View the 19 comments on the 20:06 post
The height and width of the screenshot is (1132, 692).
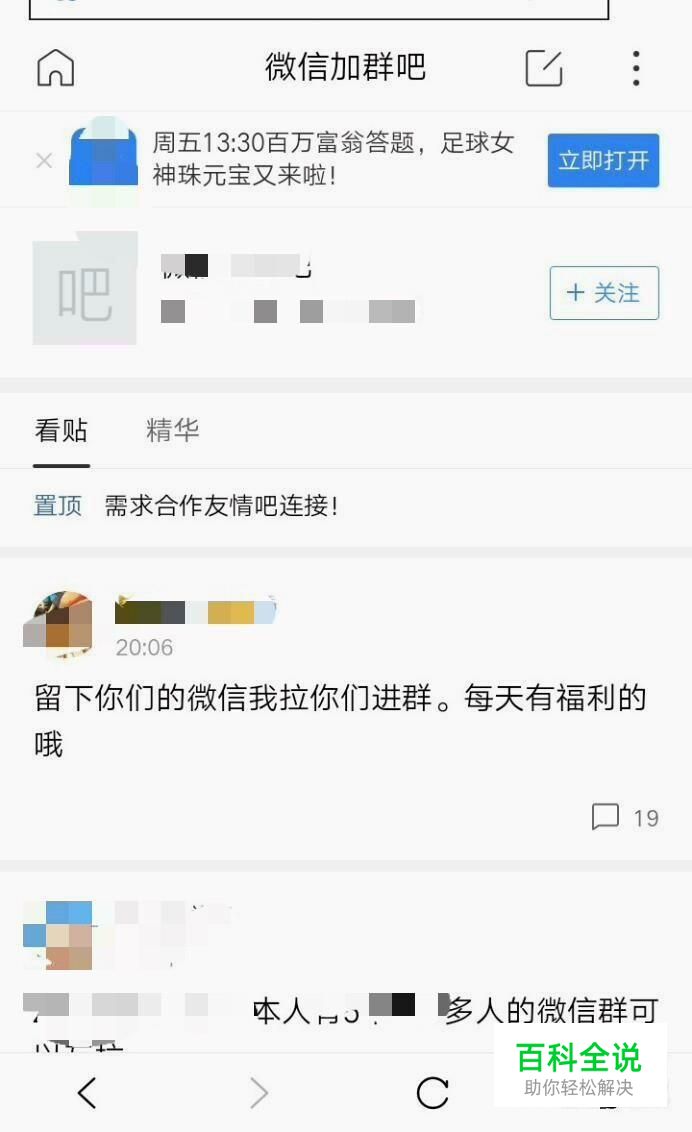[625, 817]
